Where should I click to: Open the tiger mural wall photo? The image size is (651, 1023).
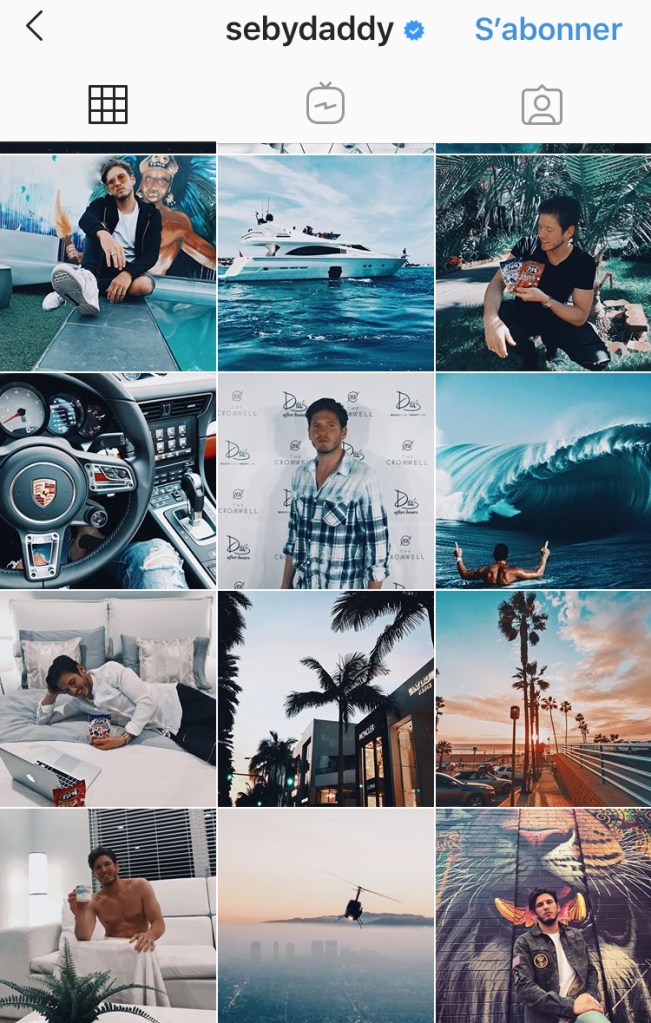543,915
